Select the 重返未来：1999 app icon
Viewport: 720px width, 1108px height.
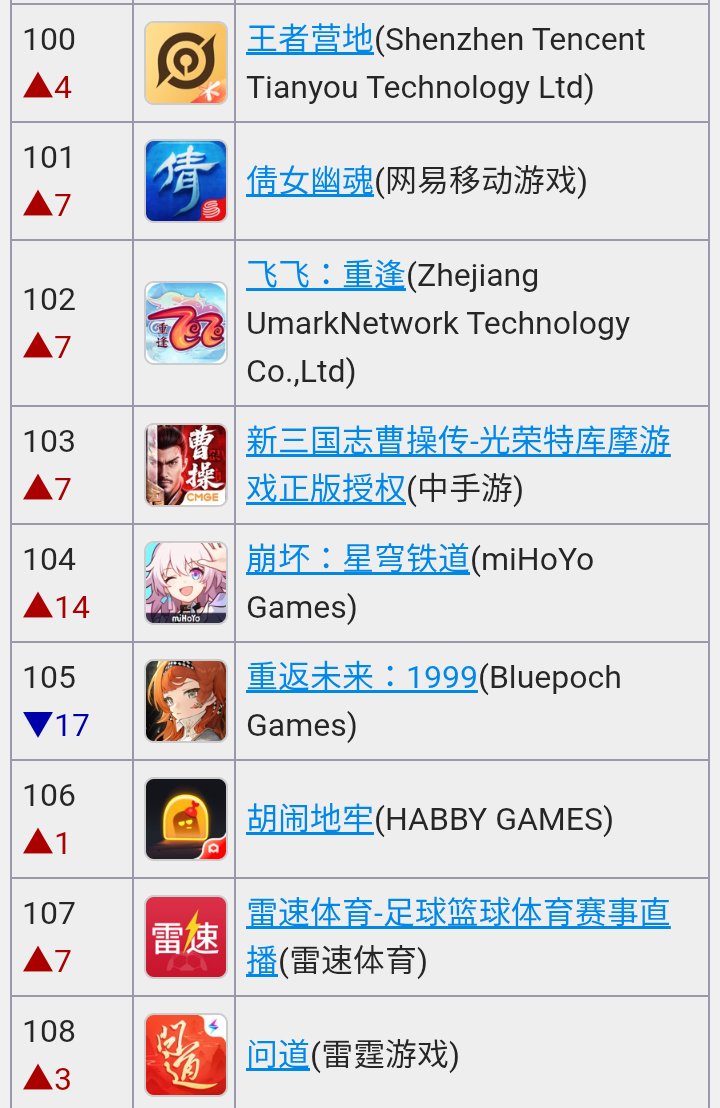185,700
